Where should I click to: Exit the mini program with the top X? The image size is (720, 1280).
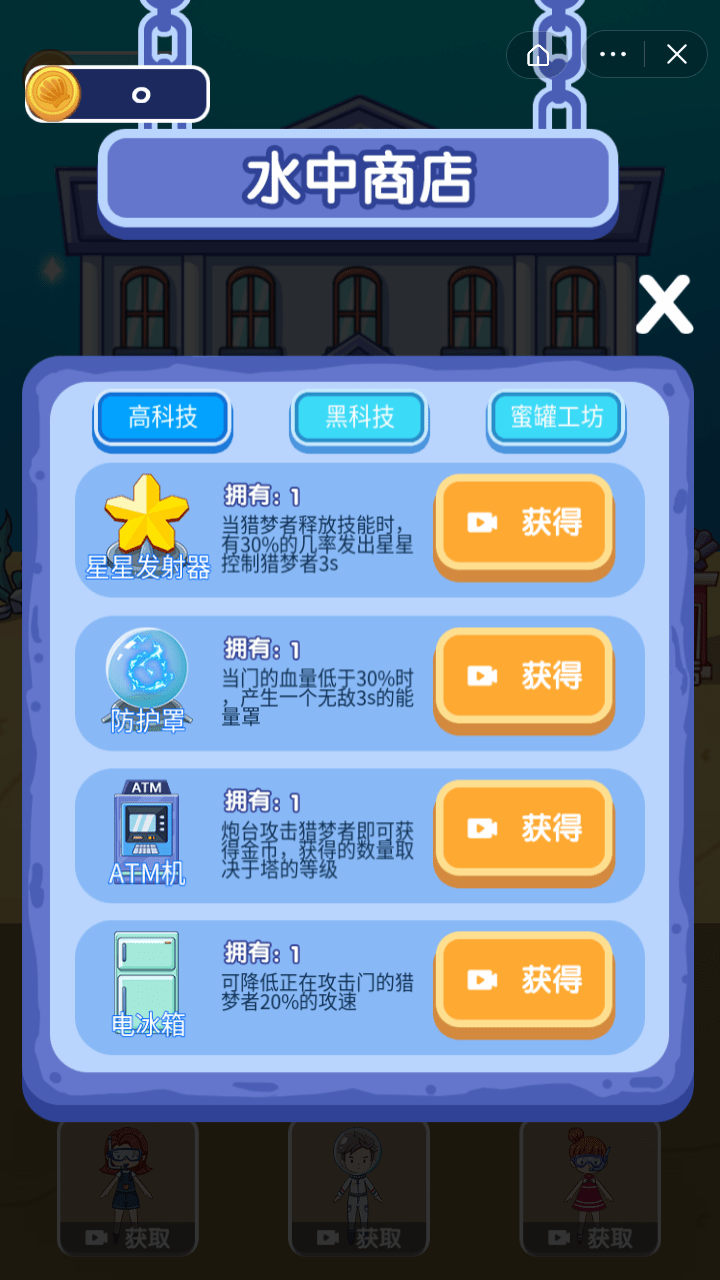click(x=677, y=55)
